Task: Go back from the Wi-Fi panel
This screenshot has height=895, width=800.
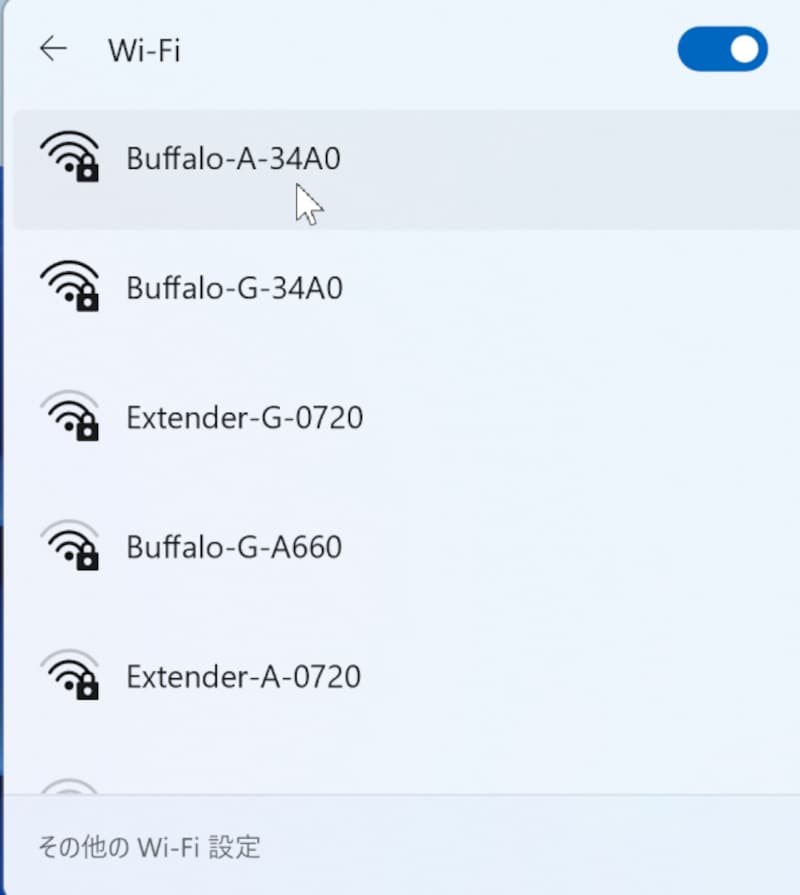Action: (x=53, y=49)
